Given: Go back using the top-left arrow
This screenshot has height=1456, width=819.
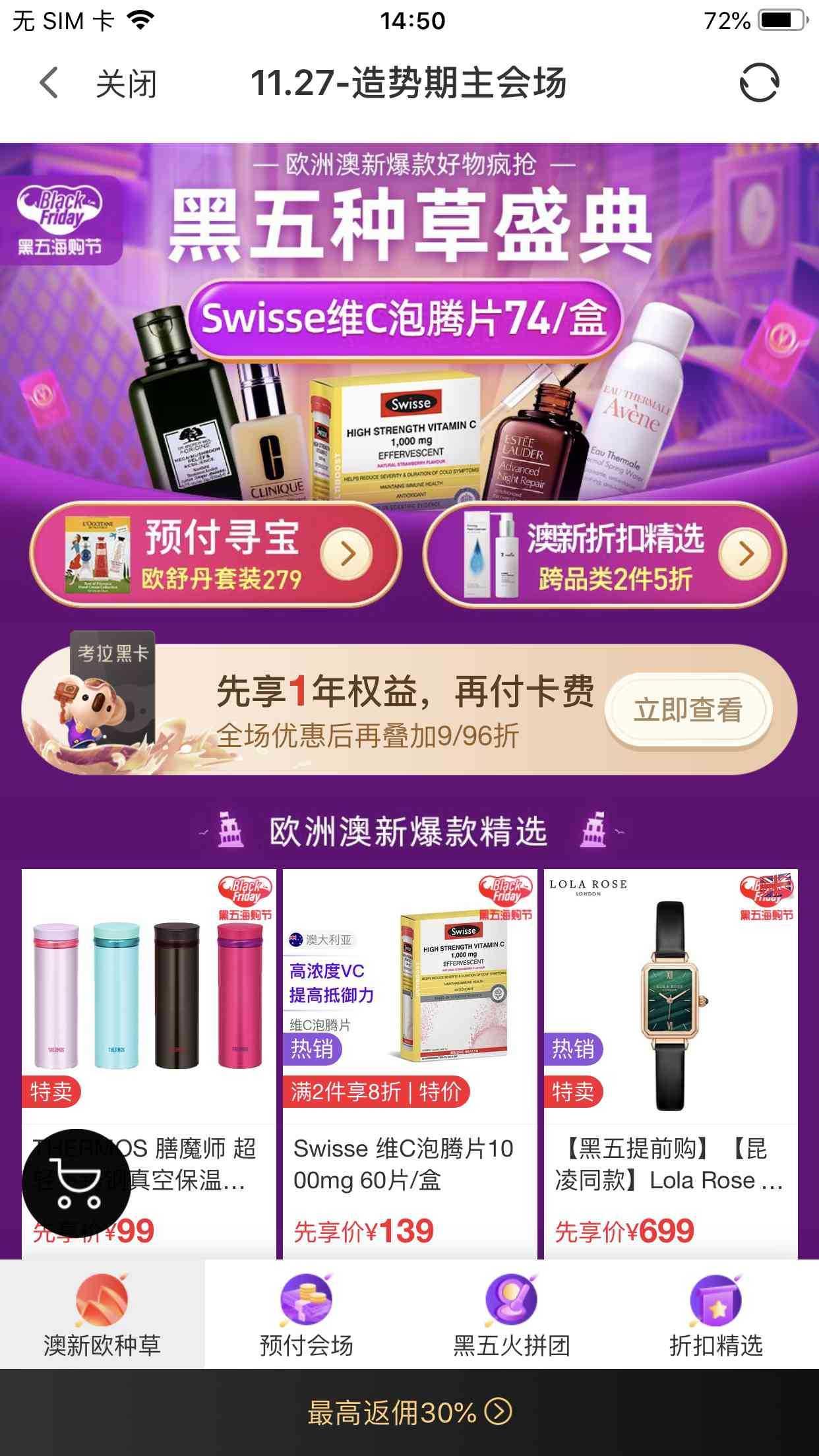Looking at the screenshot, I should [x=49, y=84].
